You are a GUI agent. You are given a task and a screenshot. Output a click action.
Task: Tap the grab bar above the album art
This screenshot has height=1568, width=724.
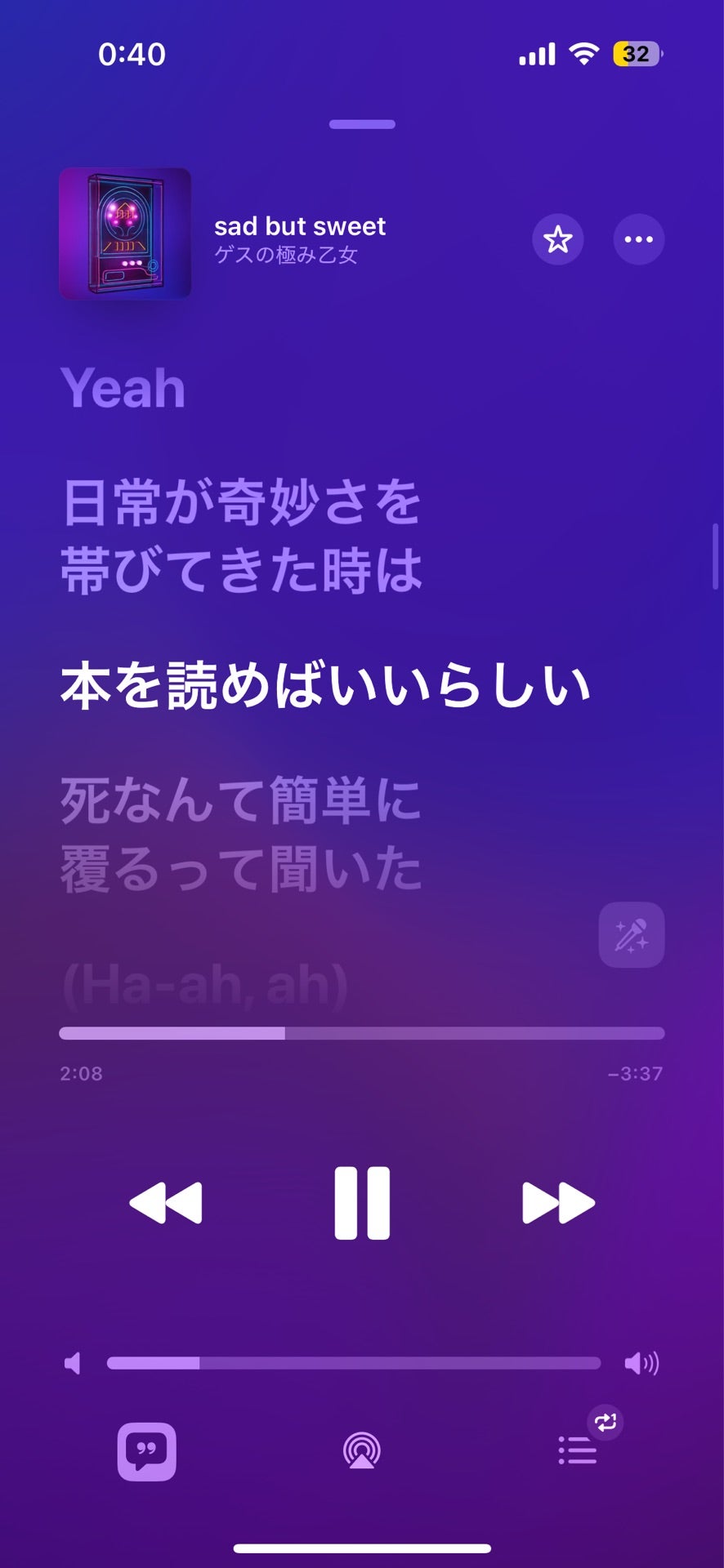(x=362, y=123)
